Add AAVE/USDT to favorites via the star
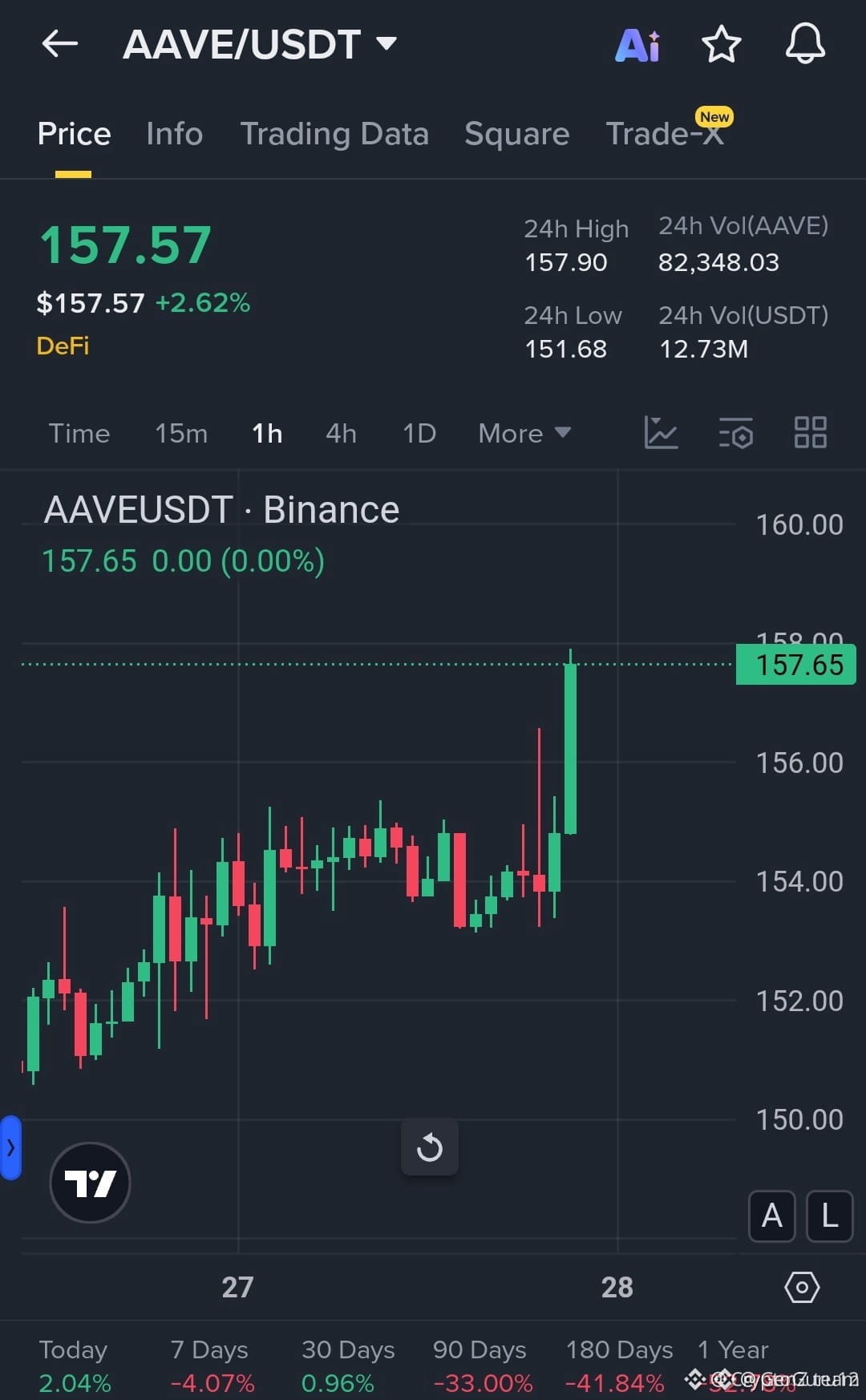The image size is (866, 1400). coord(721,44)
